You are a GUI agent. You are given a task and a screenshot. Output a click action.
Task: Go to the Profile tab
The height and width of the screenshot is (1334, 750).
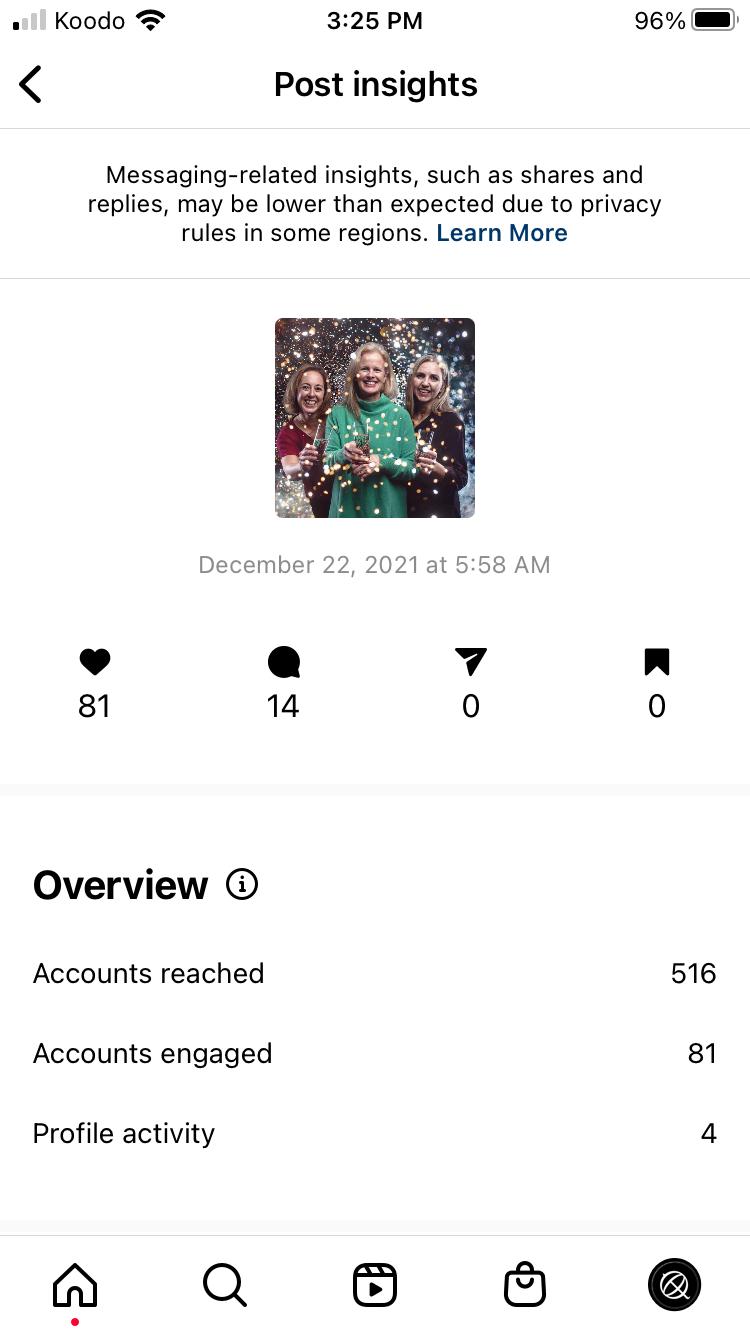(674, 1285)
